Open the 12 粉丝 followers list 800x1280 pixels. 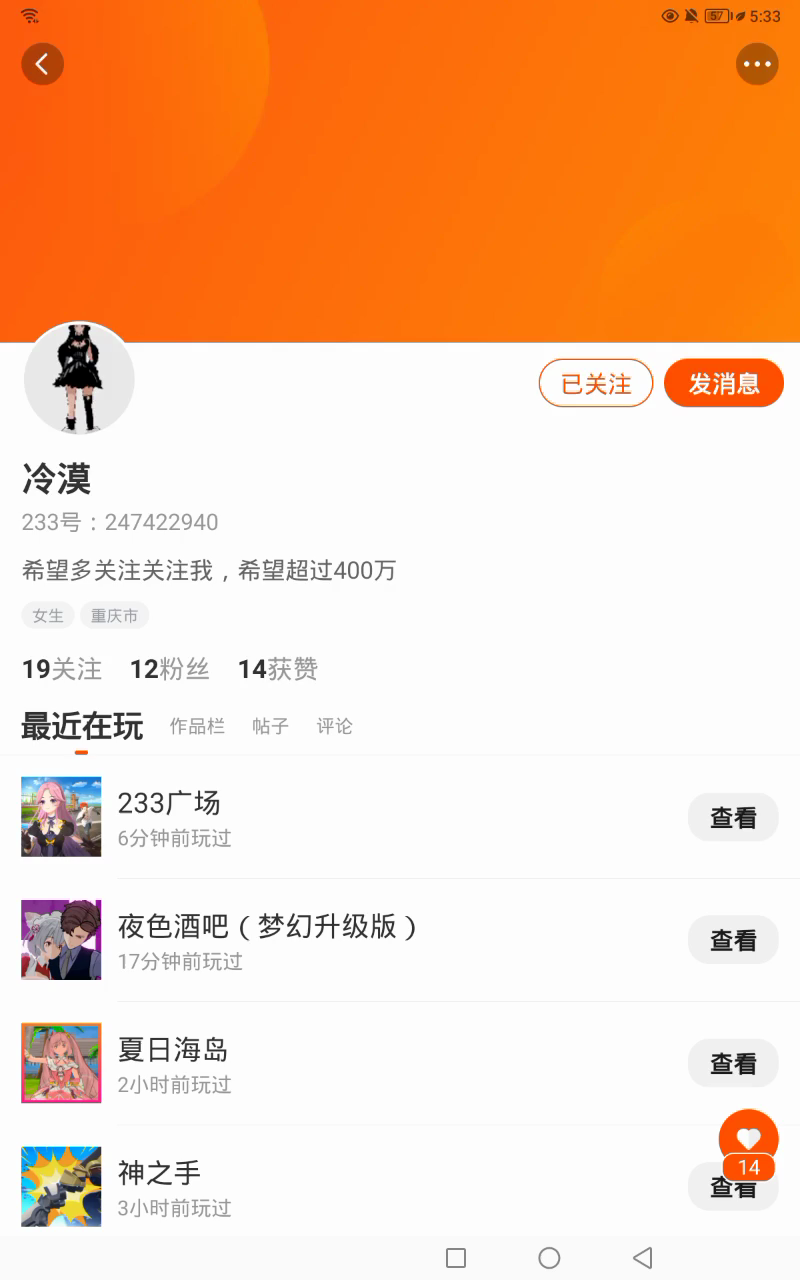170,669
